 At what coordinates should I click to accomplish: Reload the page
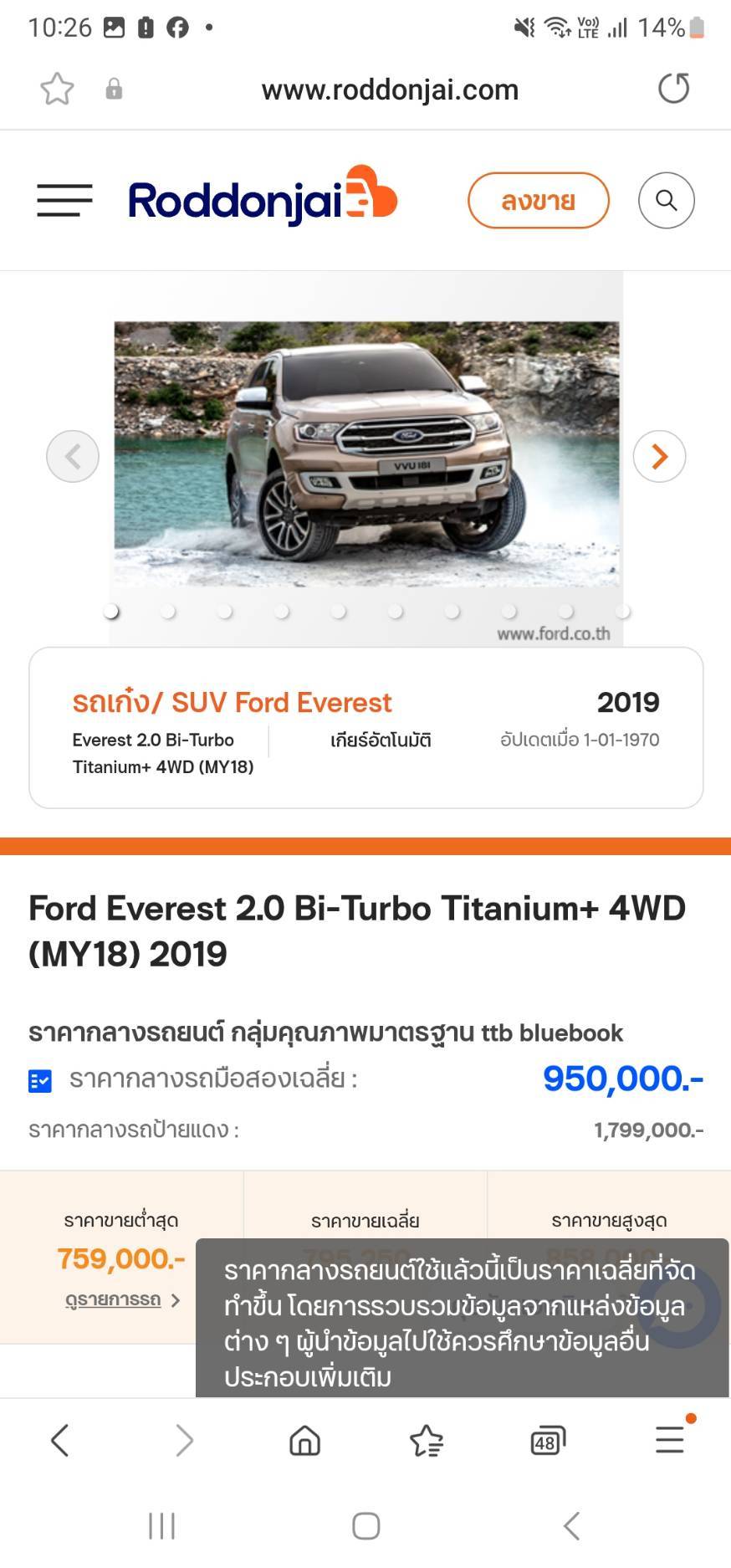pos(673,89)
